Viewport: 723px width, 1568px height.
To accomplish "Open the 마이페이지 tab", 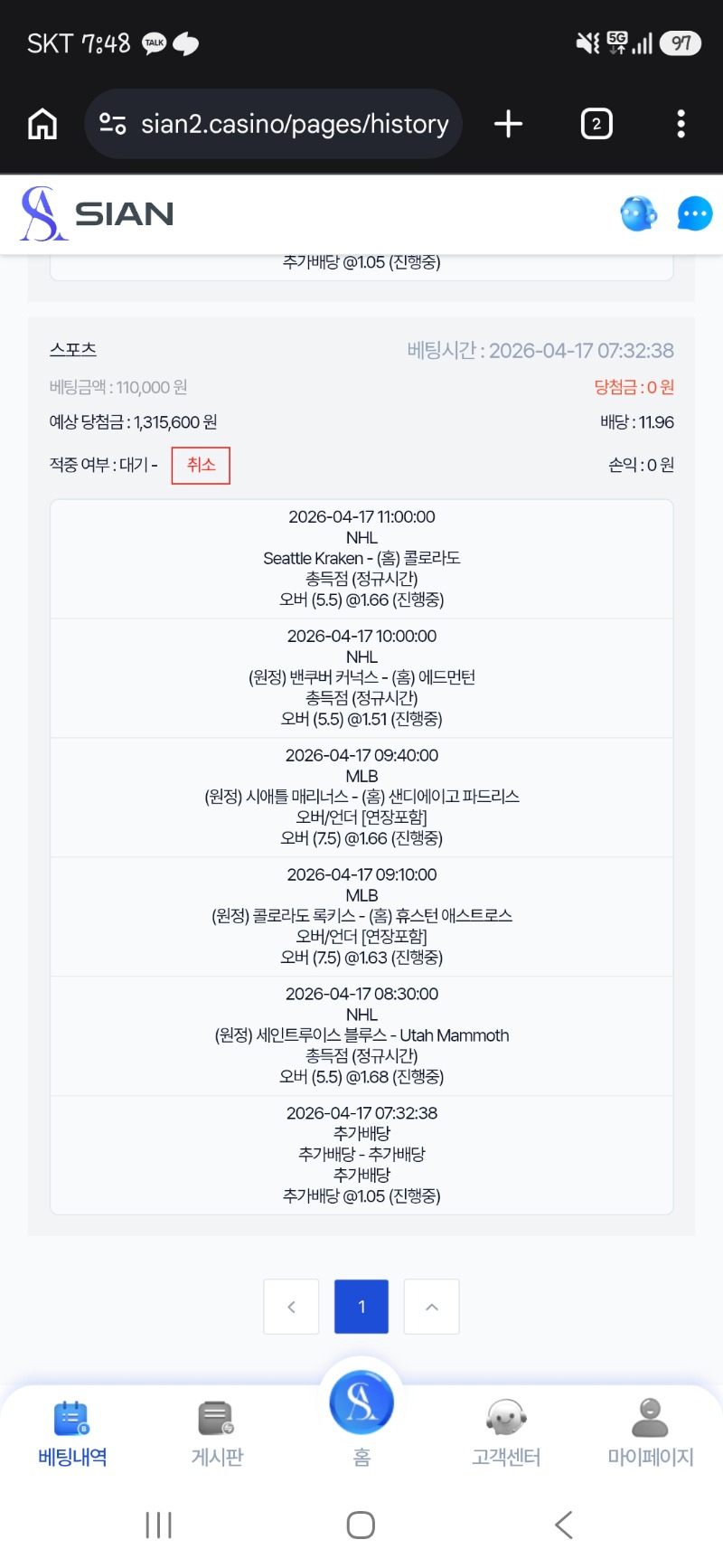I will pyautogui.click(x=651, y=1433).
